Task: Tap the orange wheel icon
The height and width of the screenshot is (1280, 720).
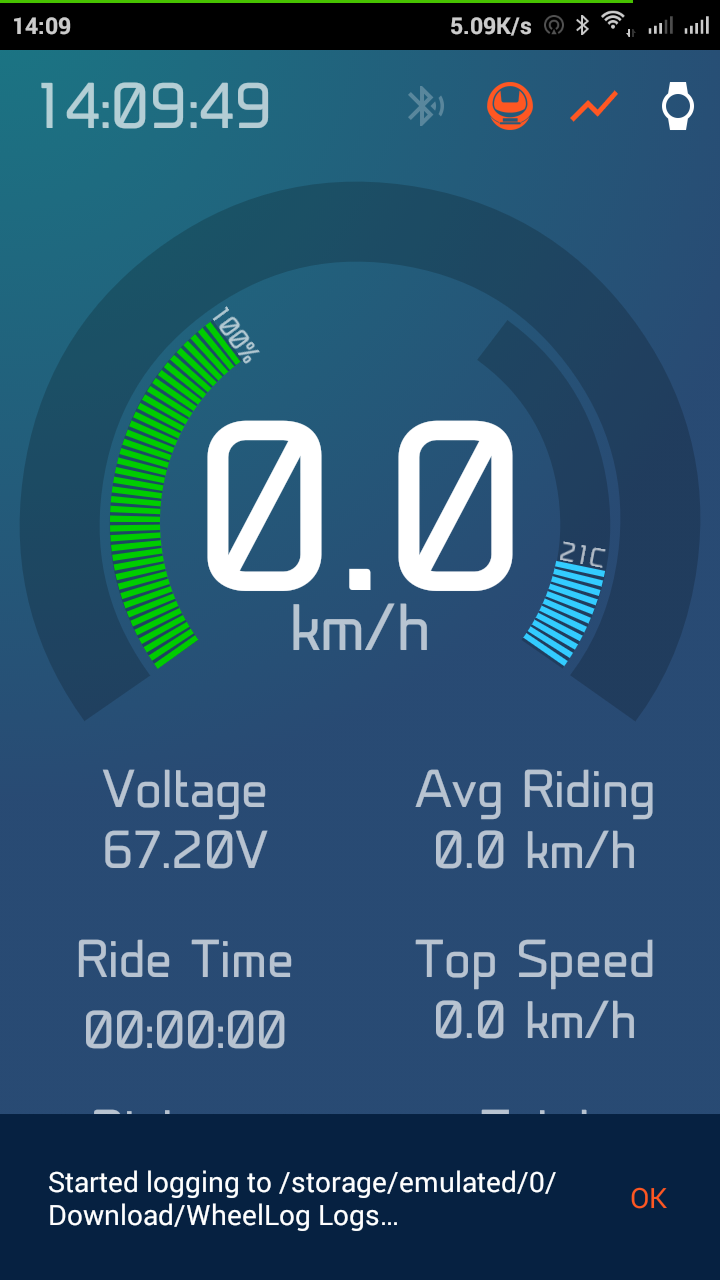Action: tap(510, 106)
